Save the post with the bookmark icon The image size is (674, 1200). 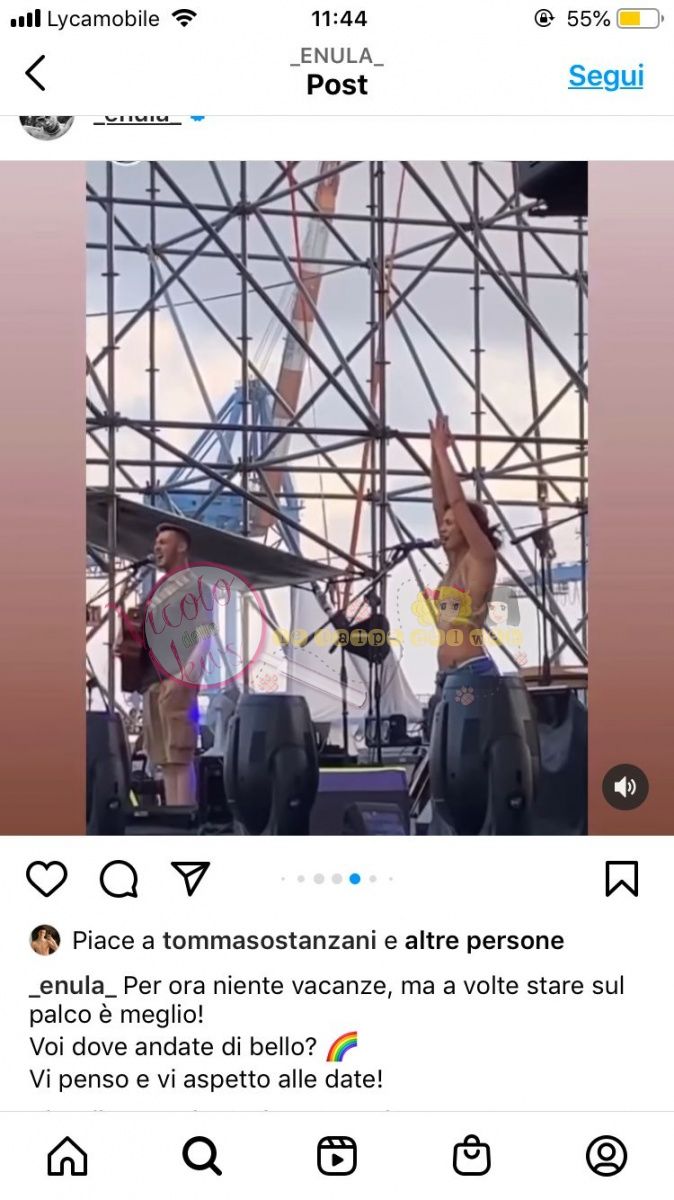[621, 879]
